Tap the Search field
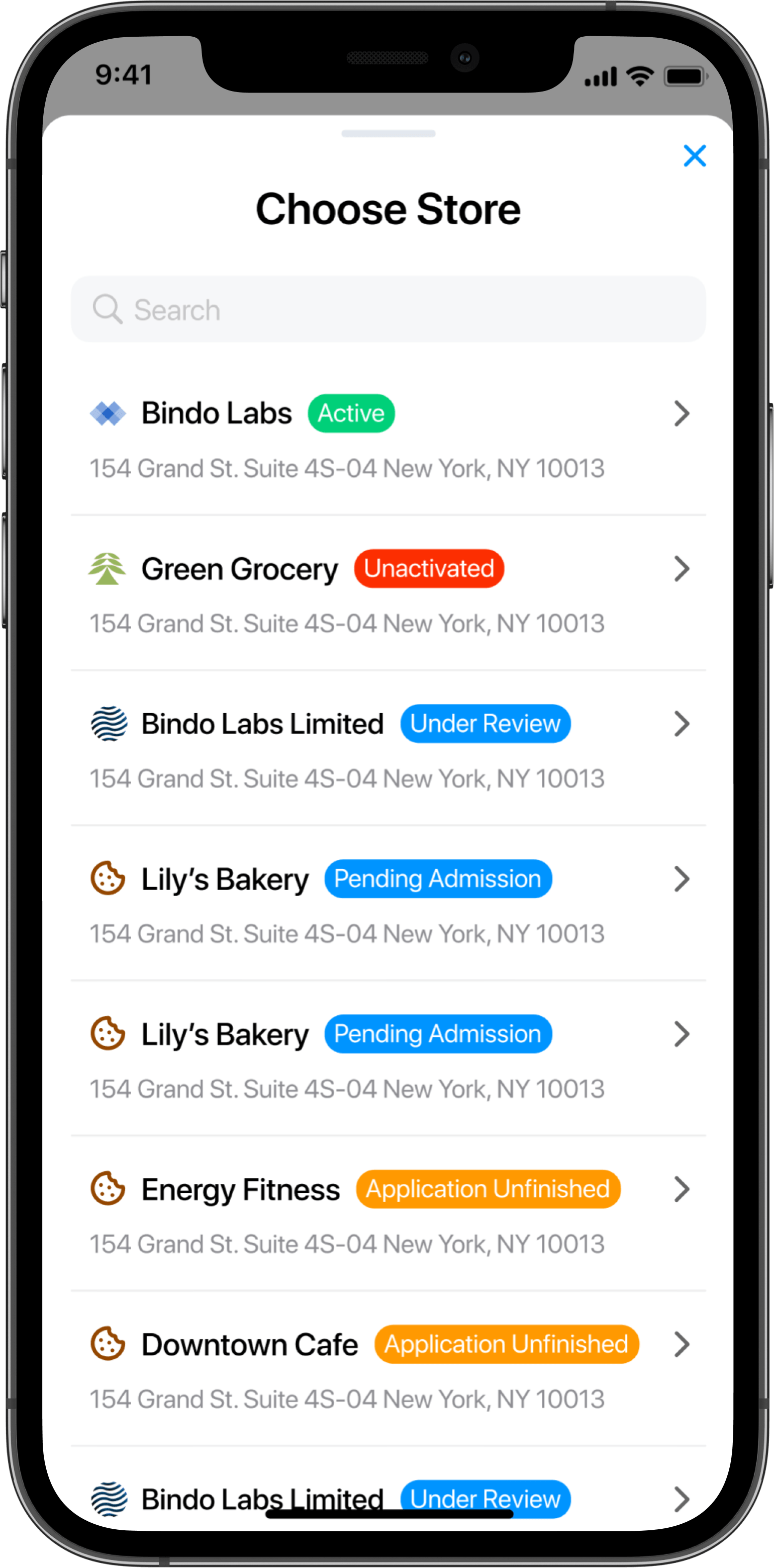Screen dimensions: 774x1568 (388, 309)
